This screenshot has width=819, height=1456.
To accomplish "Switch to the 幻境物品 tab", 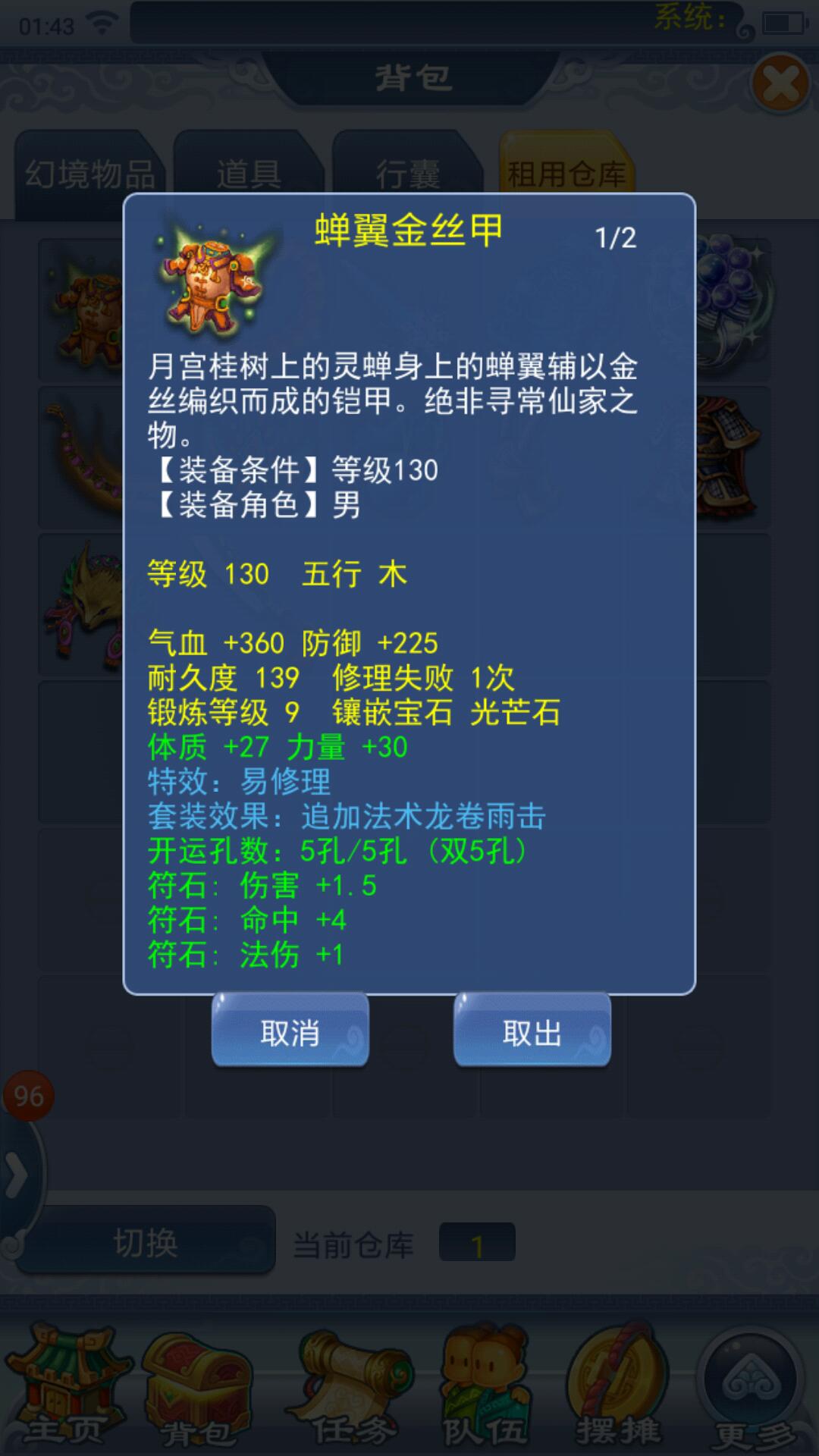I will click(89, 174).
